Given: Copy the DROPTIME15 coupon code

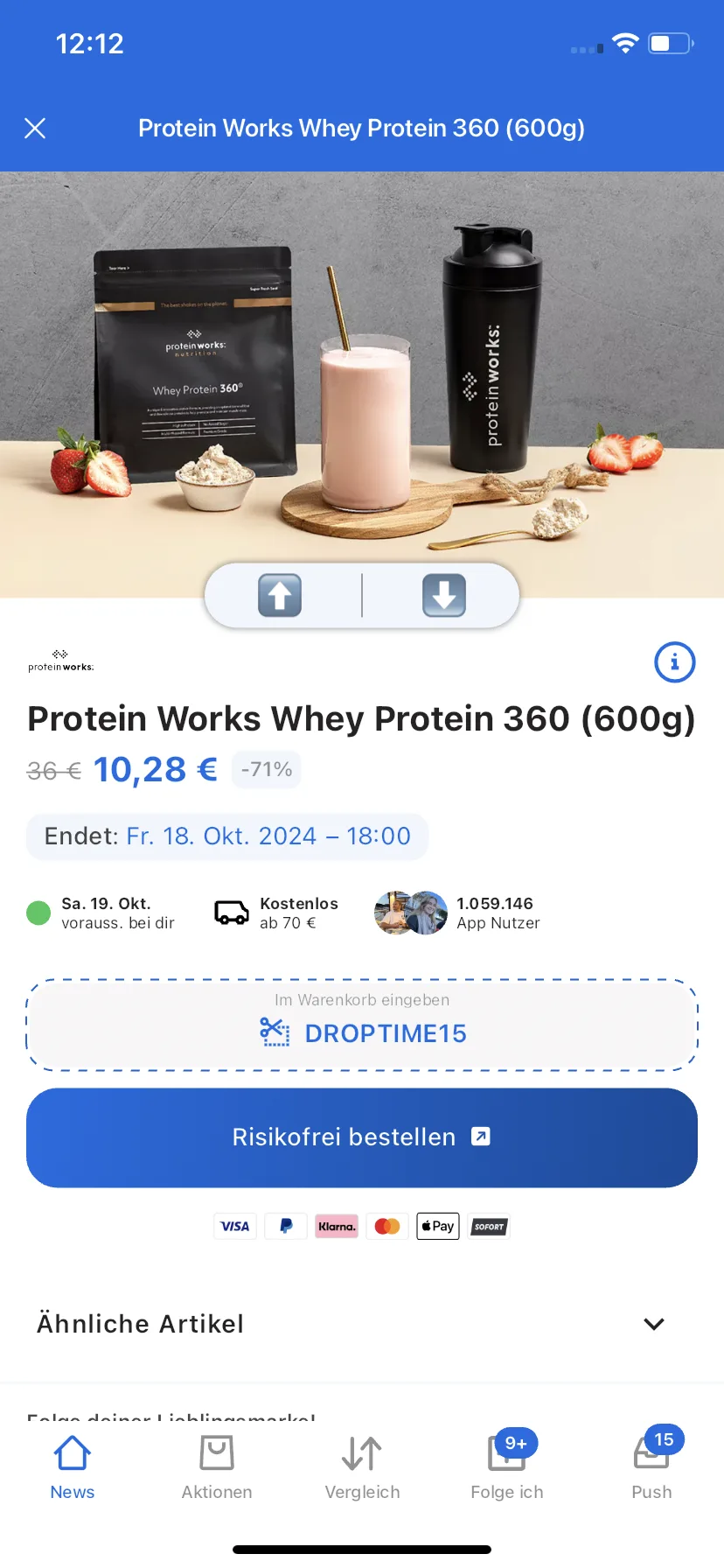Looking at the screenshot, I should click(362, 1025).
